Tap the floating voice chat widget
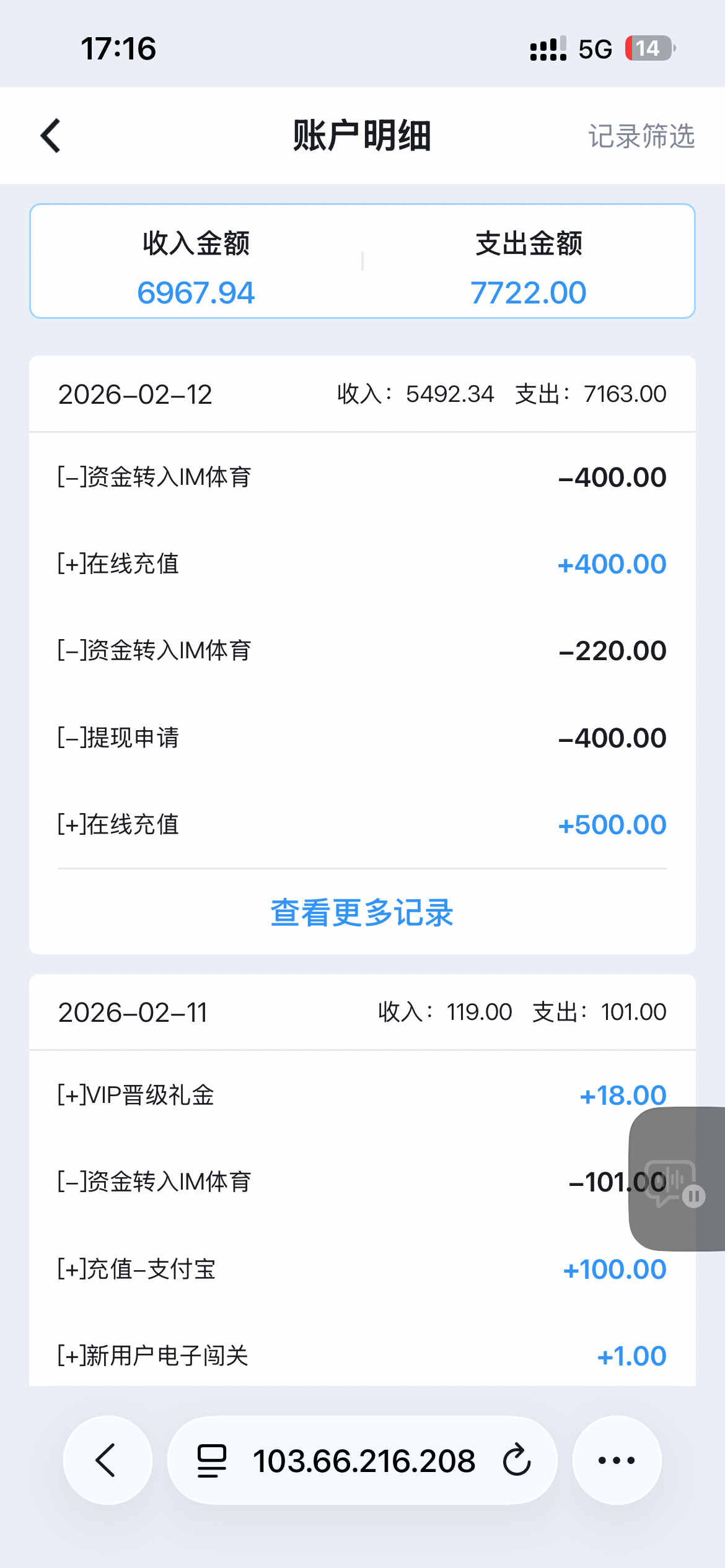 (x=675, y=1179)
